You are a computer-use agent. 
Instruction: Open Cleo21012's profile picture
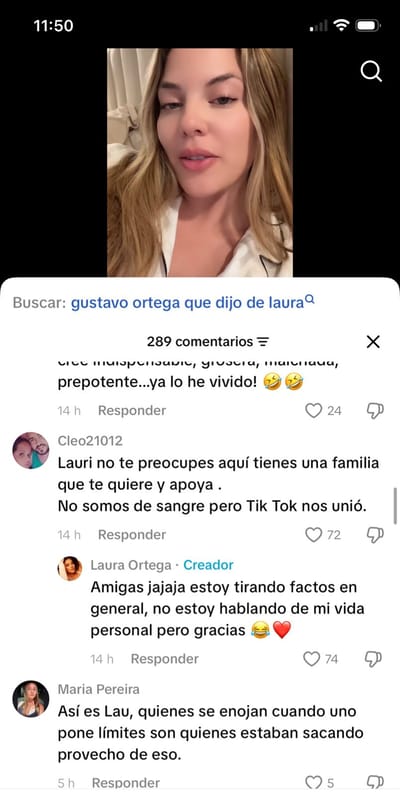(30, 450)
